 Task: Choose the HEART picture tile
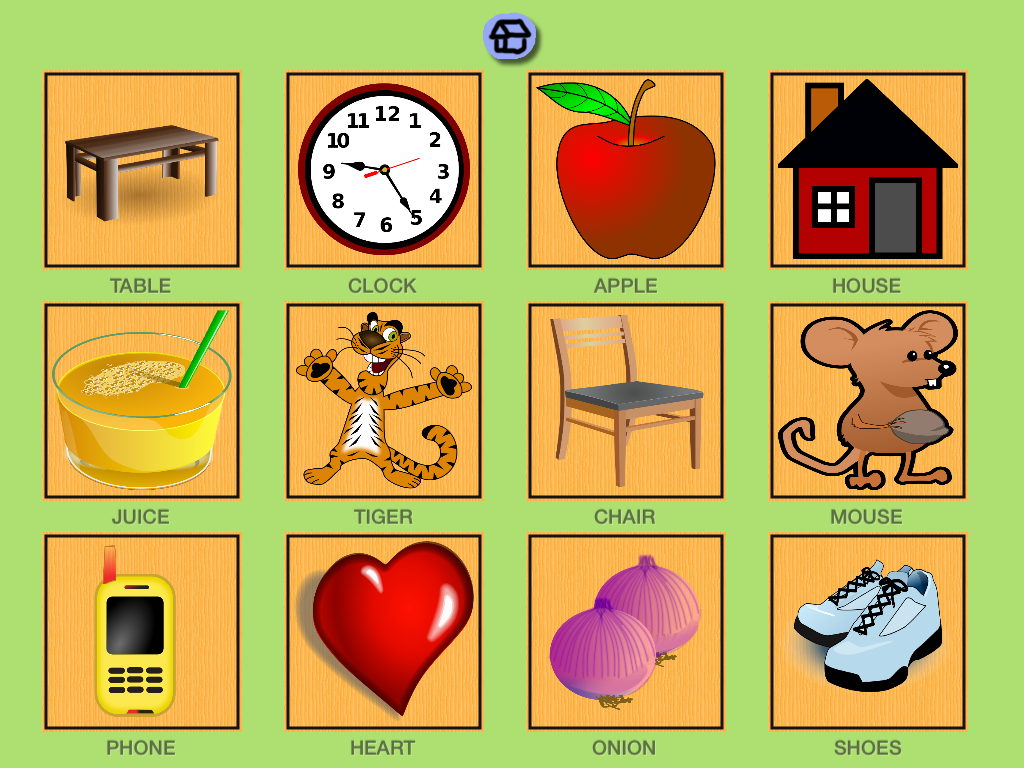tap(384, 632)
